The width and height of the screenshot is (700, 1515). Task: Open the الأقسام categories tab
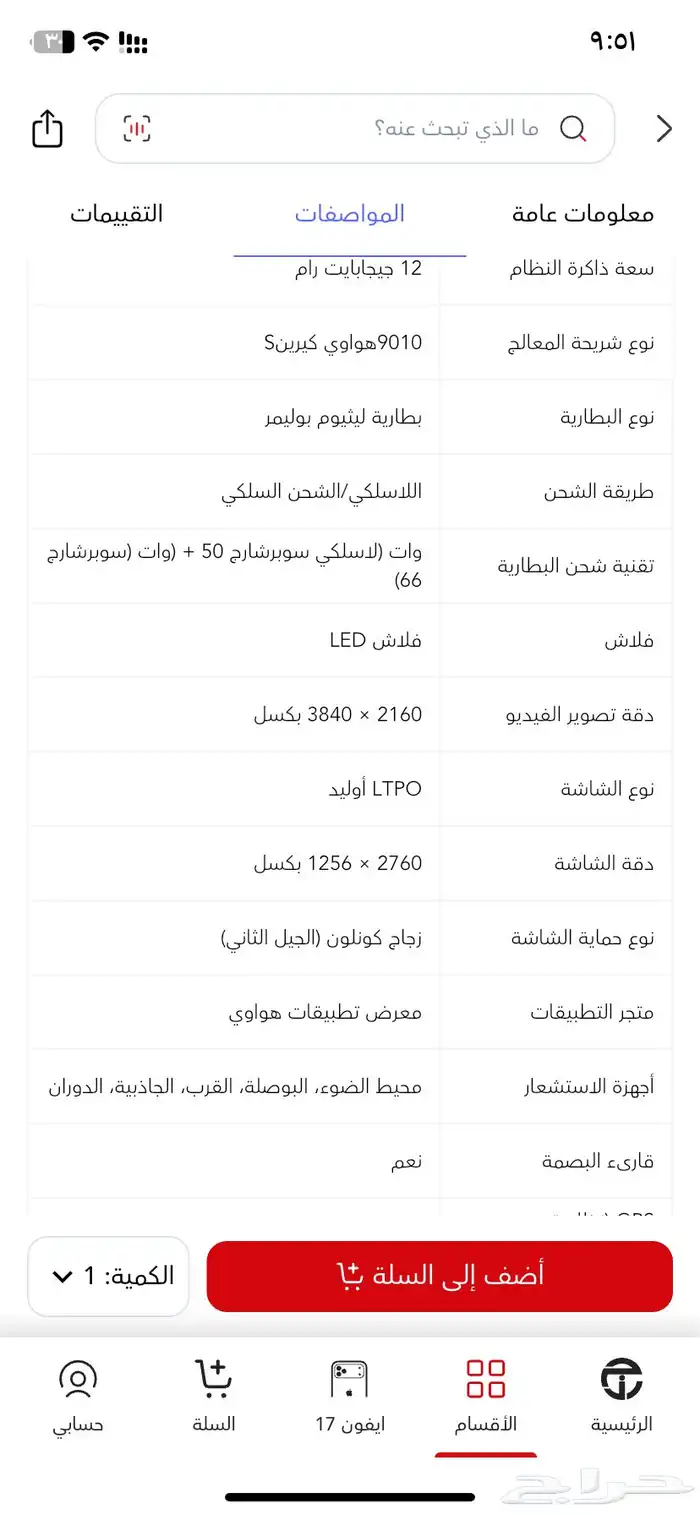coord(486,1395)
